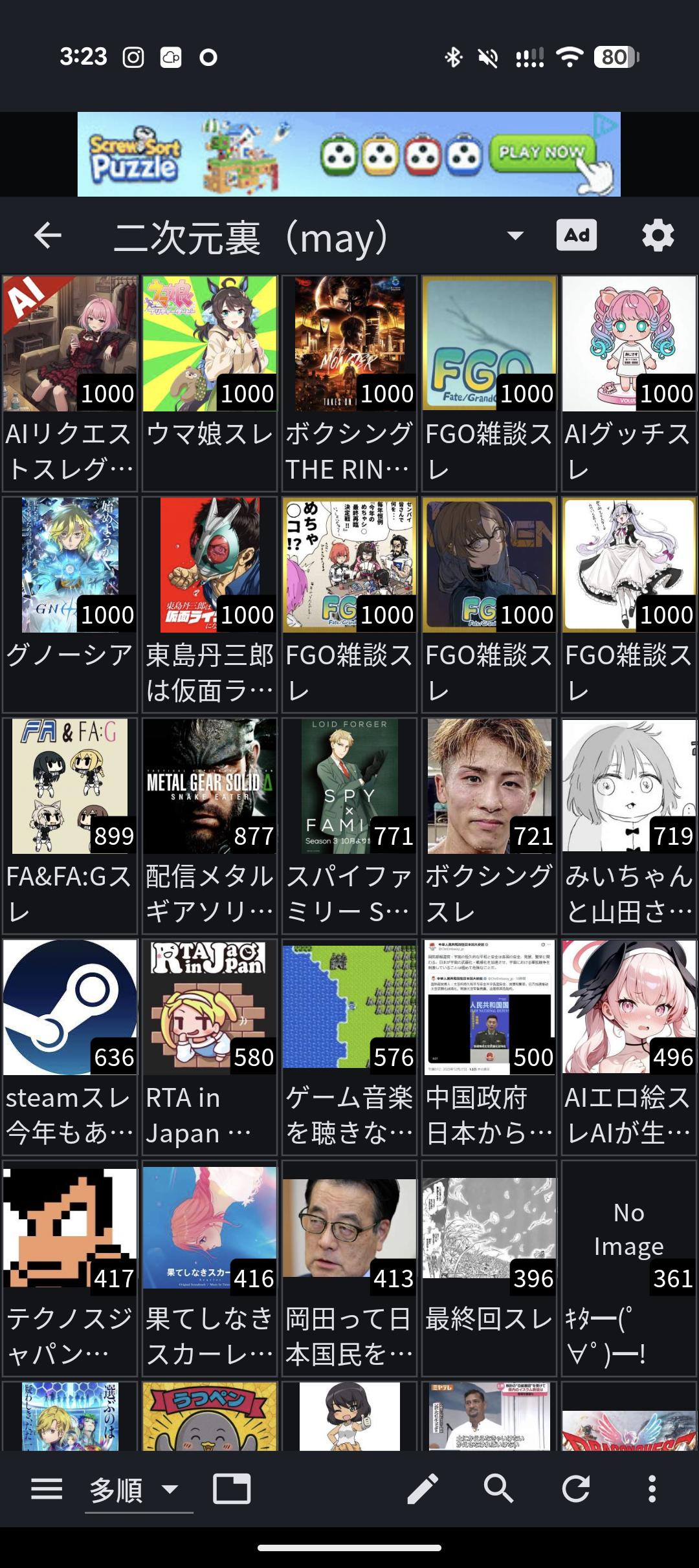Tap the Ad icon in app bar
The image size is (699, 1568).
pos(576,235)
